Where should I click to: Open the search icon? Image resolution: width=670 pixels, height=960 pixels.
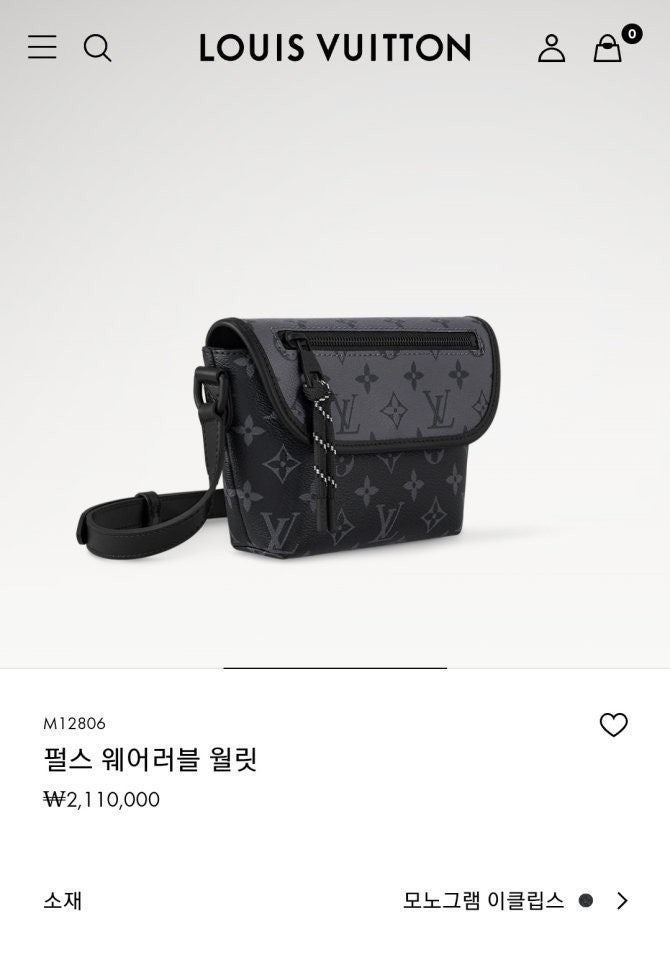97,47
